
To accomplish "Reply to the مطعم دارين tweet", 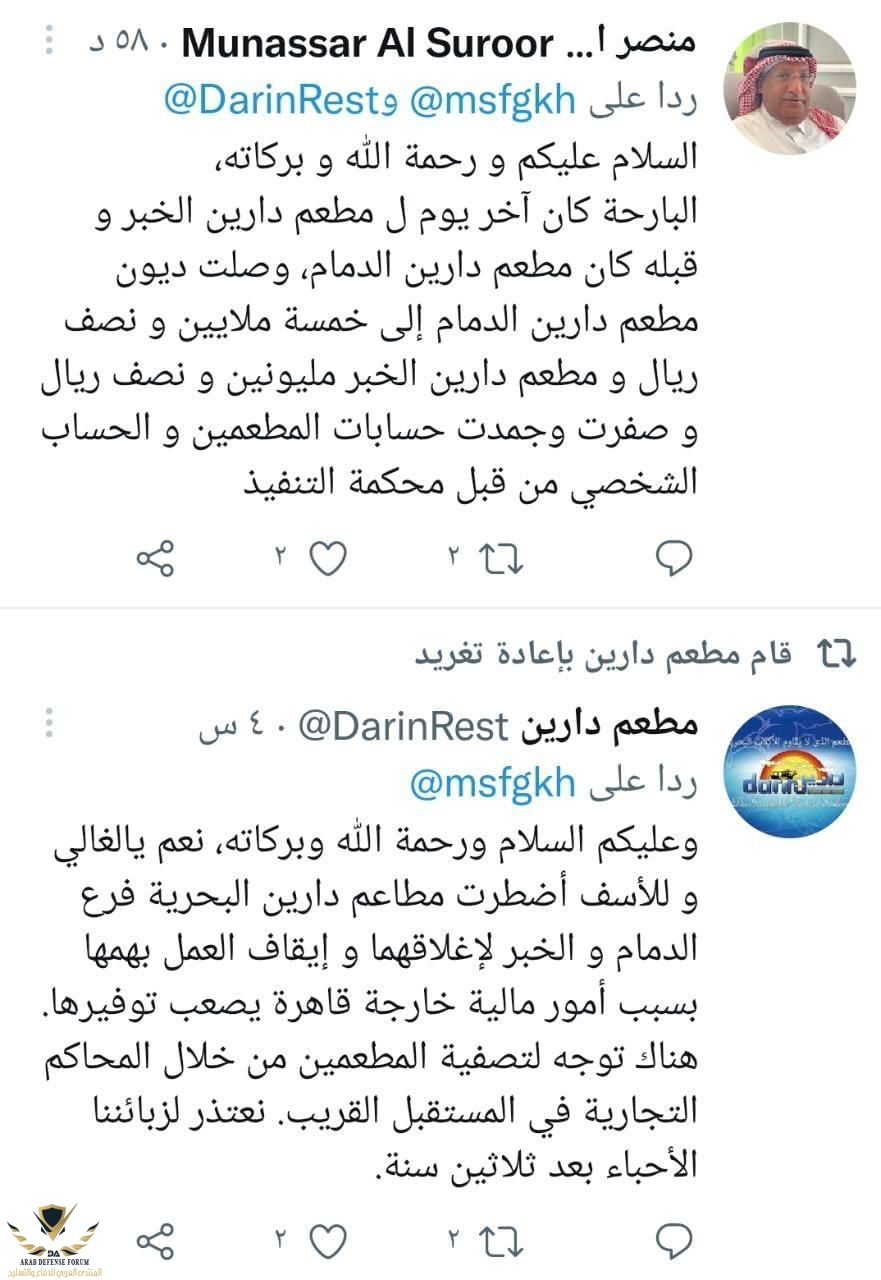I will 674,1242.
